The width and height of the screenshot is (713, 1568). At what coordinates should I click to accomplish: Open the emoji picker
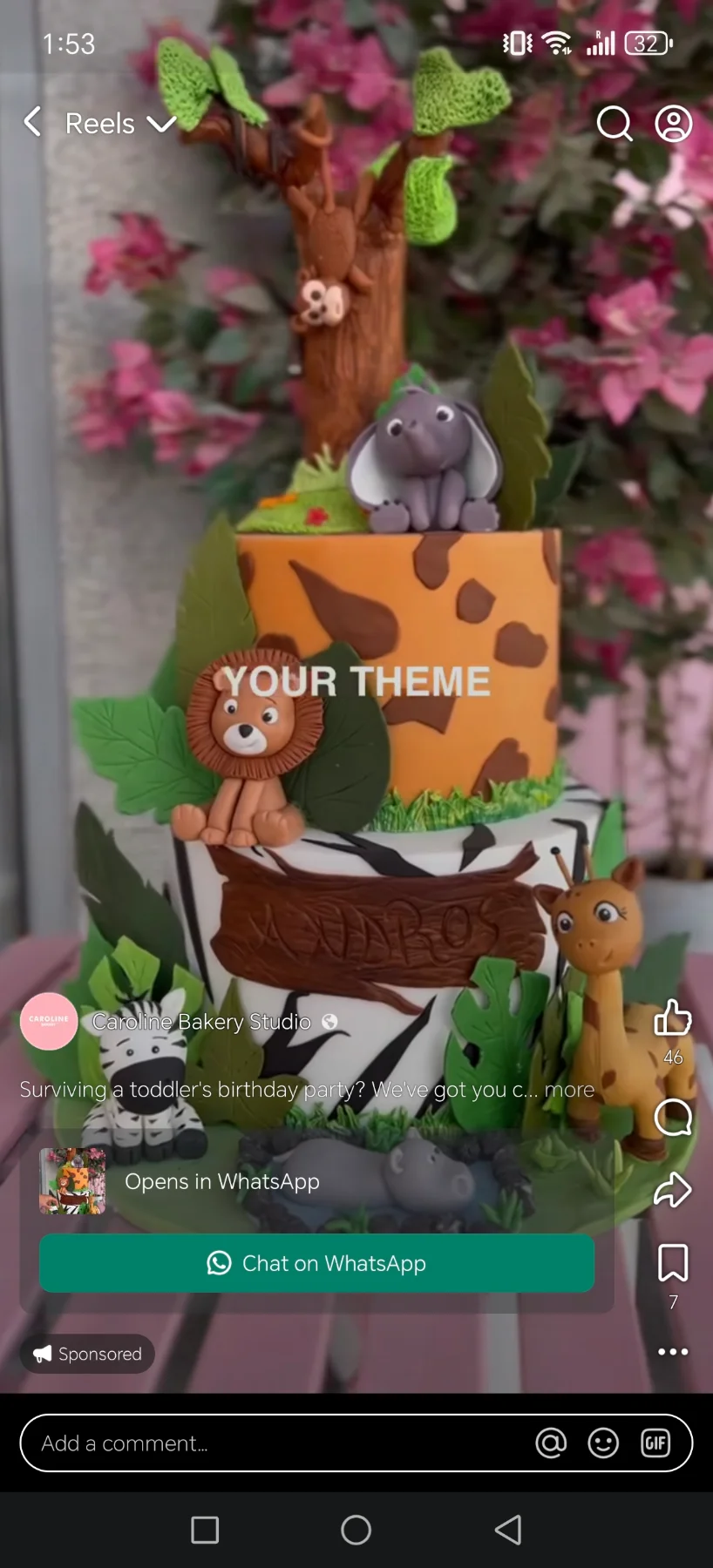point(603,1443)
